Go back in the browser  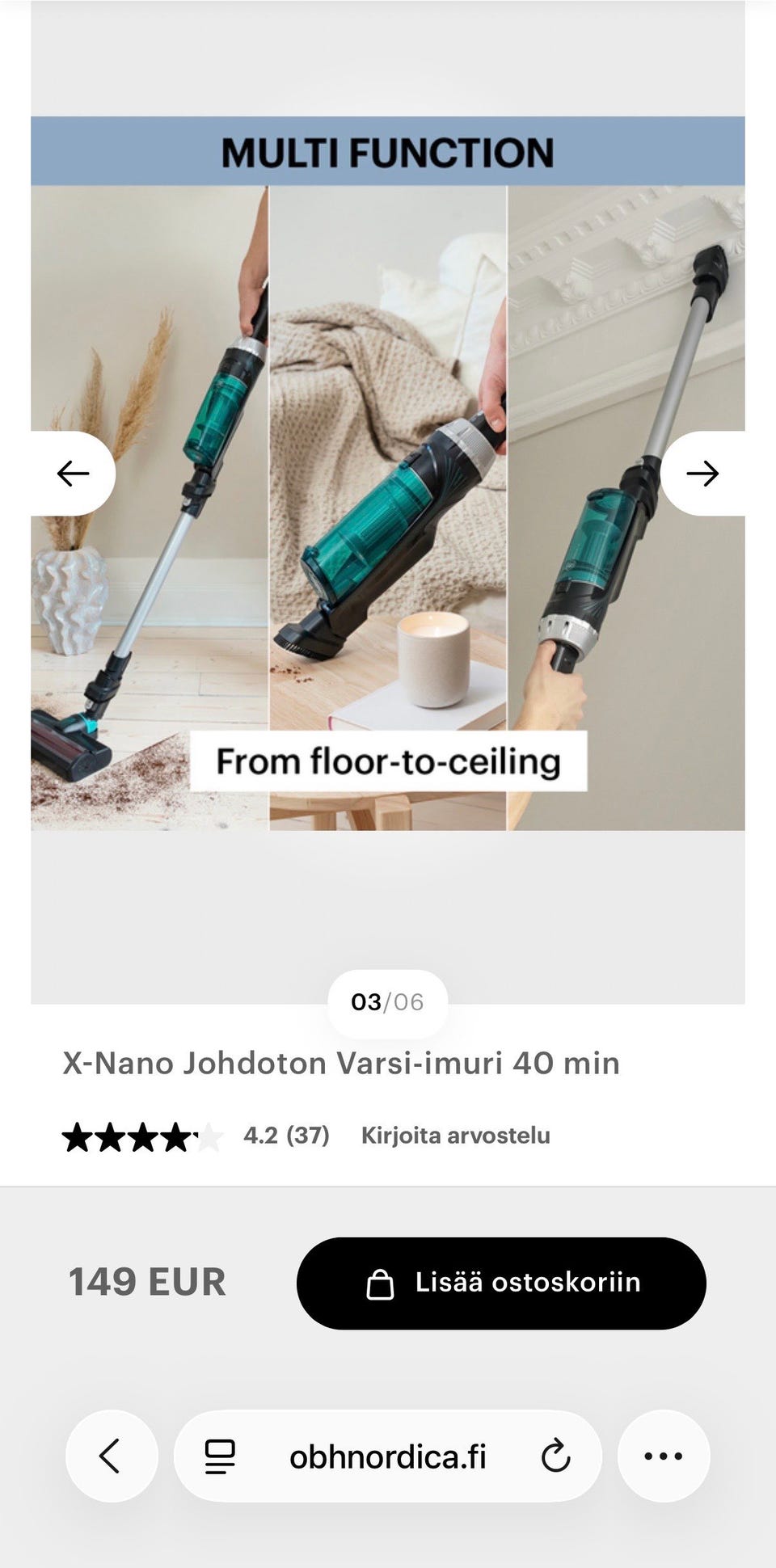[111, 1456]
